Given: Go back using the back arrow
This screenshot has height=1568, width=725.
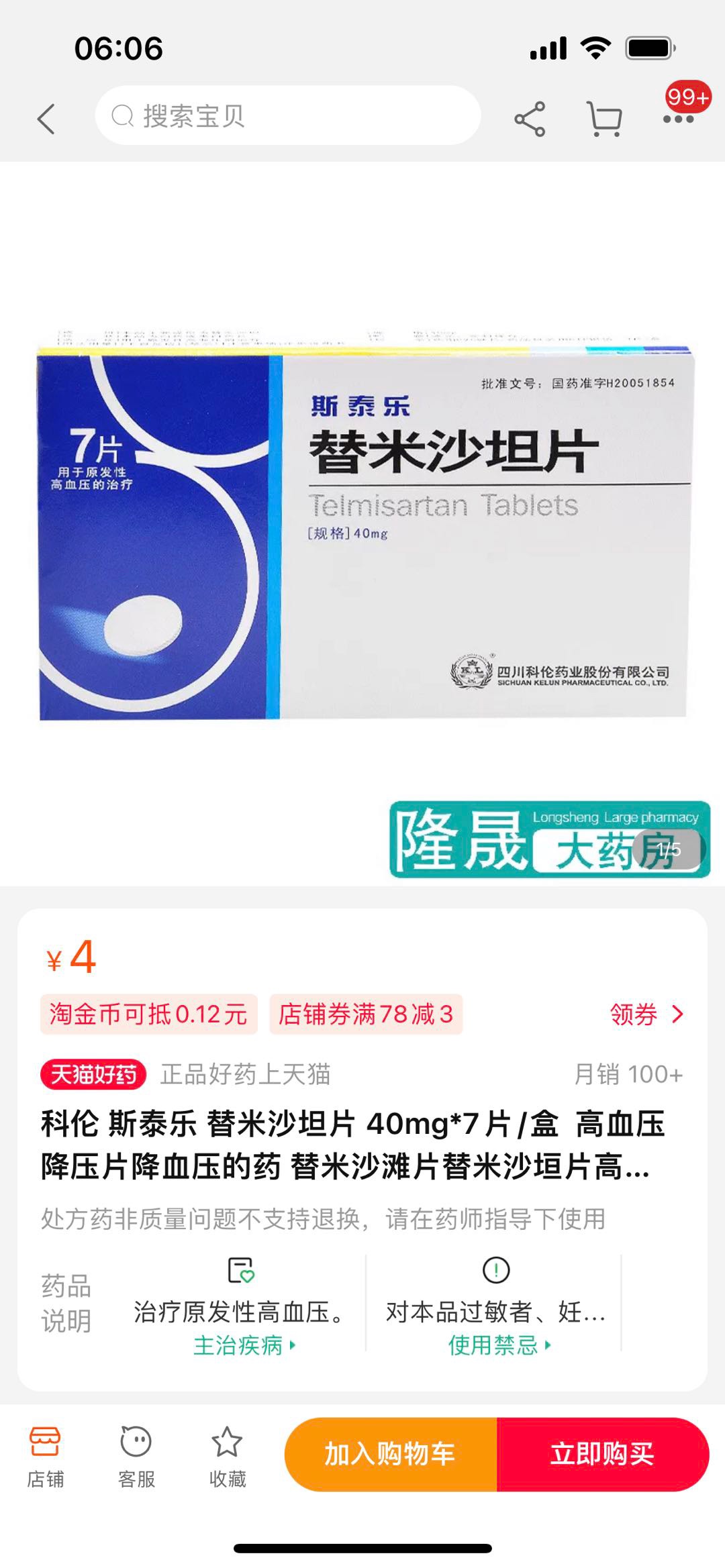Looking at the screenshot, I should [x=46, y=119].
